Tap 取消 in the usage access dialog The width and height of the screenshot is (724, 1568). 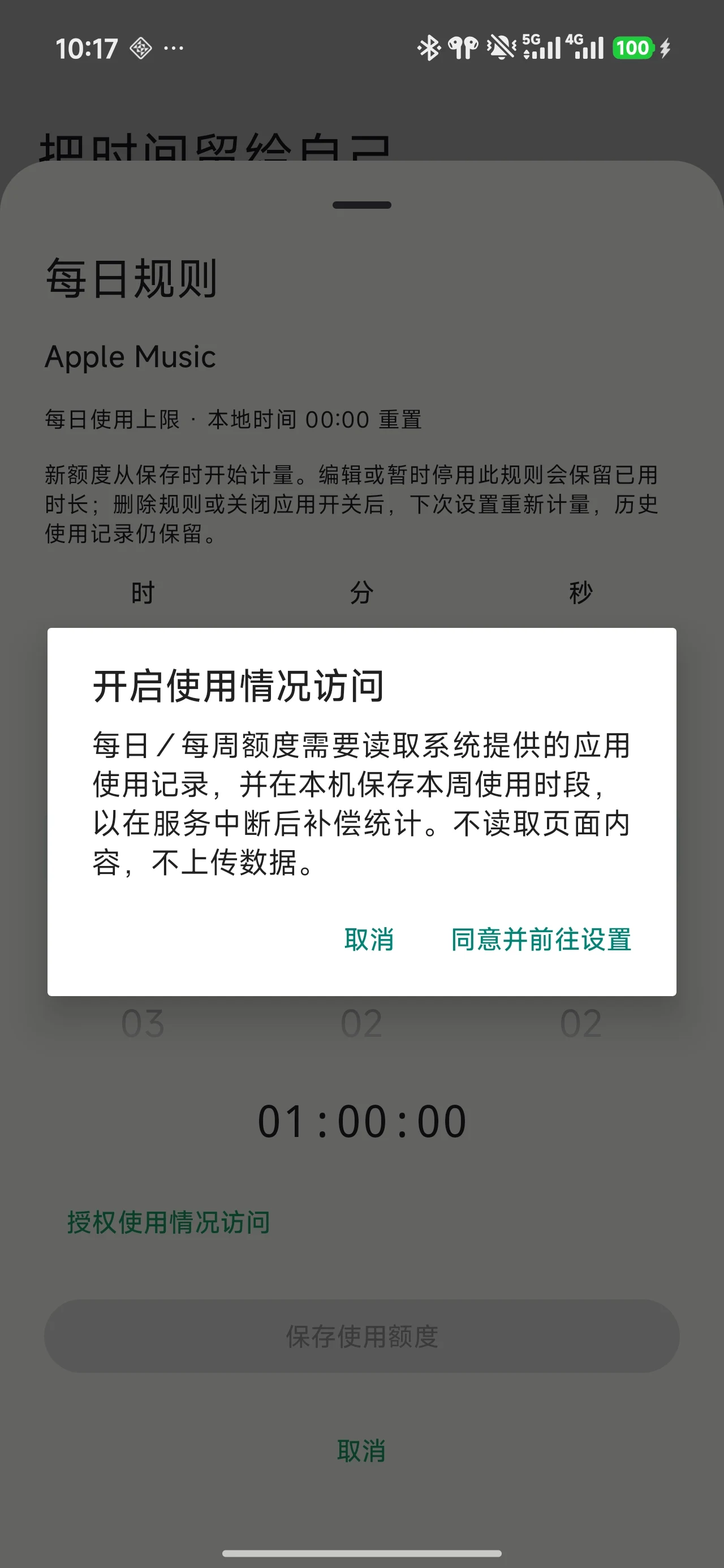click(x=369, y=939)
